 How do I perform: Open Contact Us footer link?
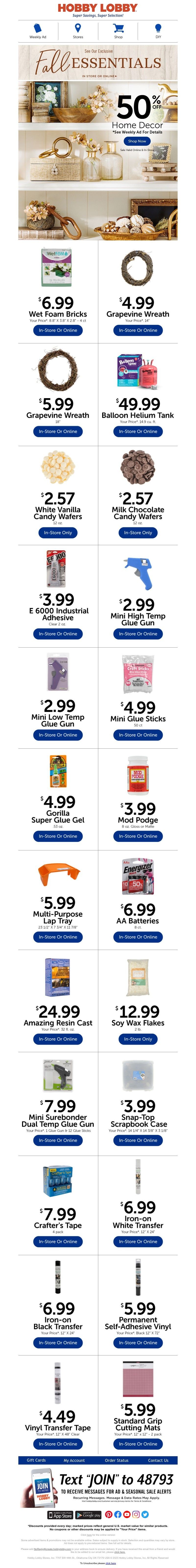(158, 1460)
